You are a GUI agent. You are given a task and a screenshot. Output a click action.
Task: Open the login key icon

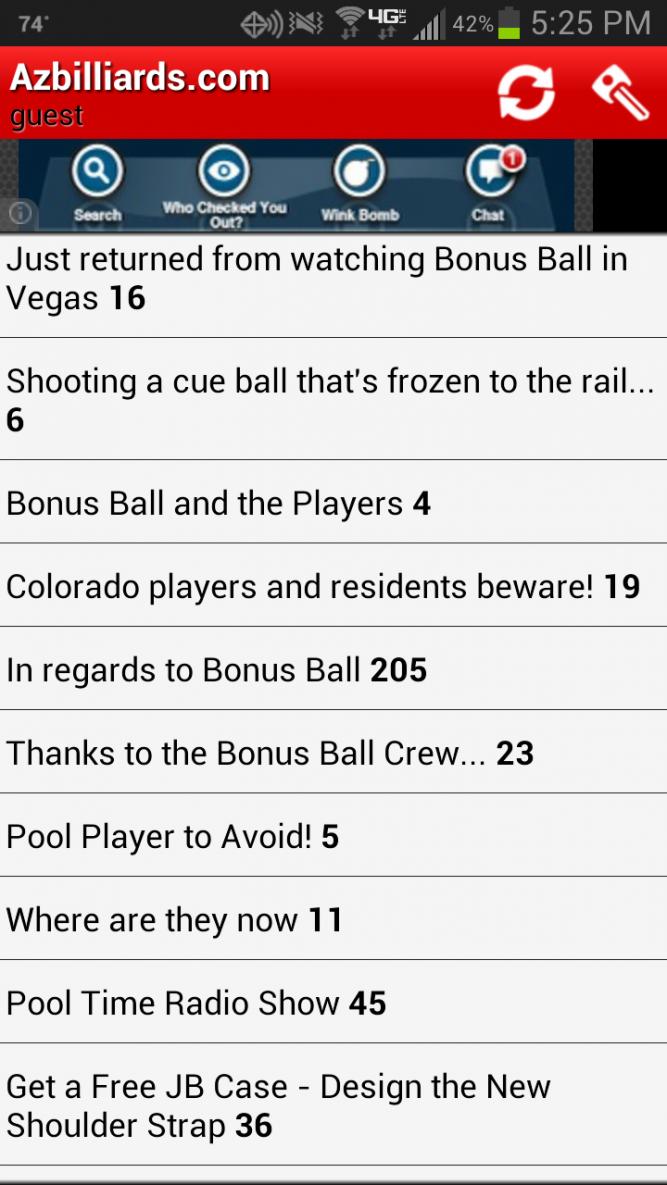620,93
